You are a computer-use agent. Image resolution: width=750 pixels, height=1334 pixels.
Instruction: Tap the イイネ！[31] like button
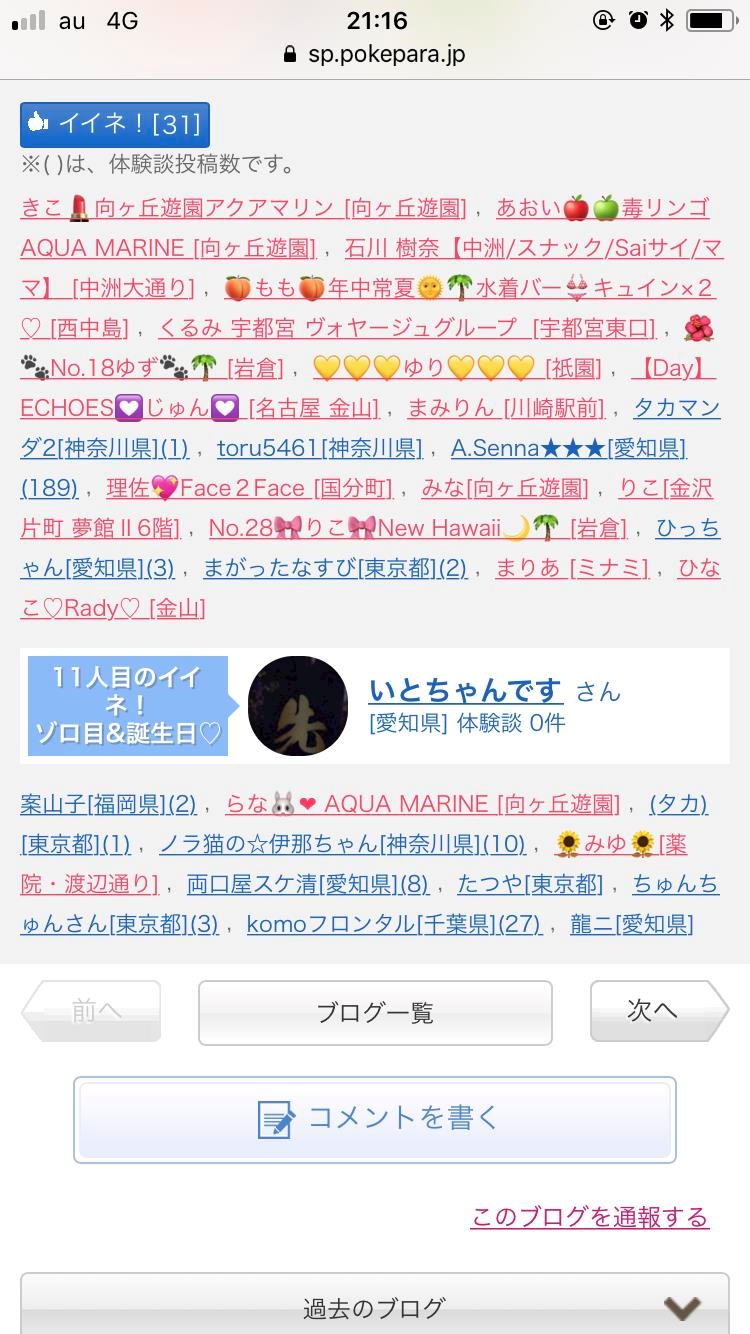114,124
